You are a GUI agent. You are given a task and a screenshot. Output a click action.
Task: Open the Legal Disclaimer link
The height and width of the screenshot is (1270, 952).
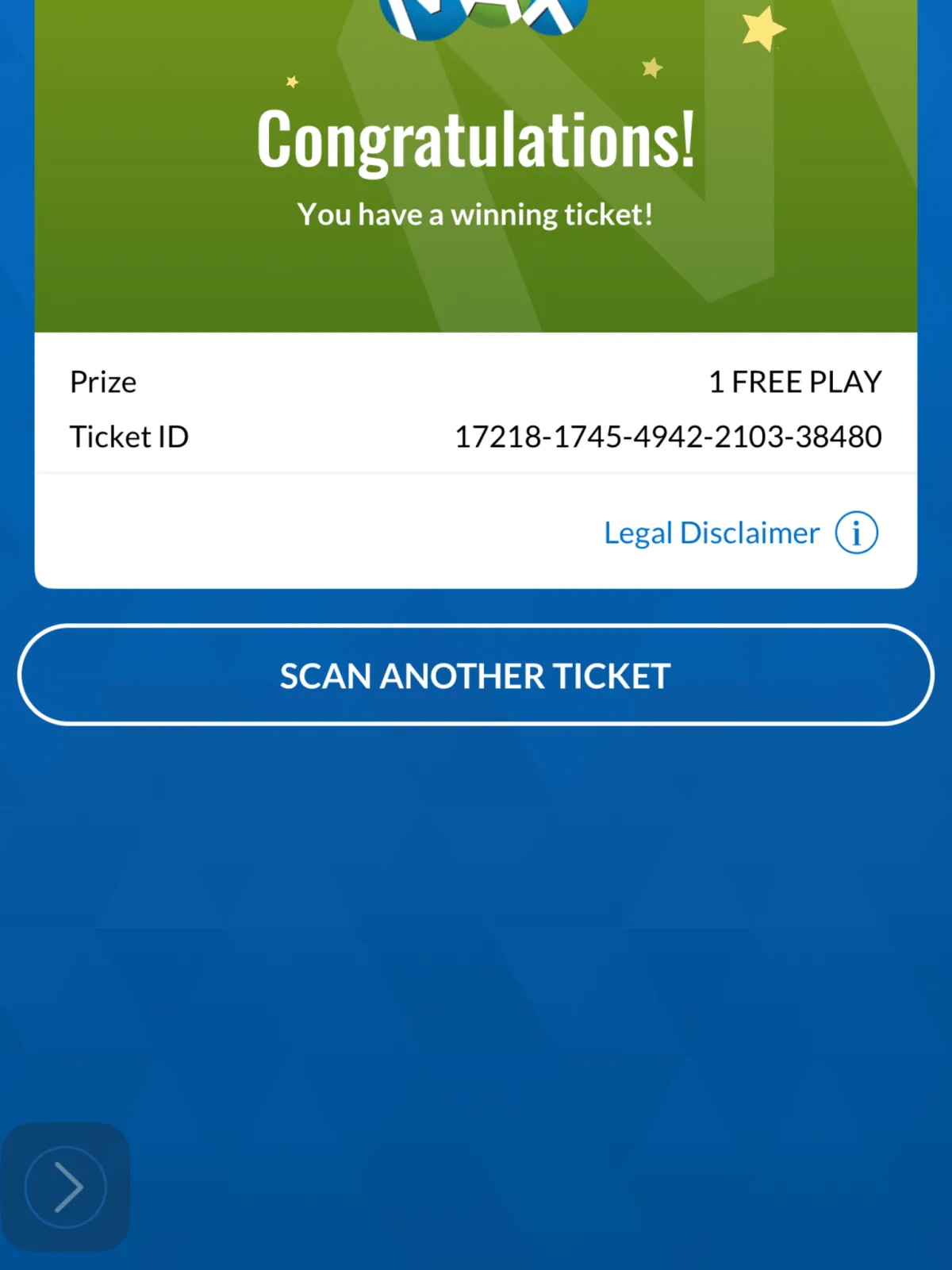click(711, 533)
